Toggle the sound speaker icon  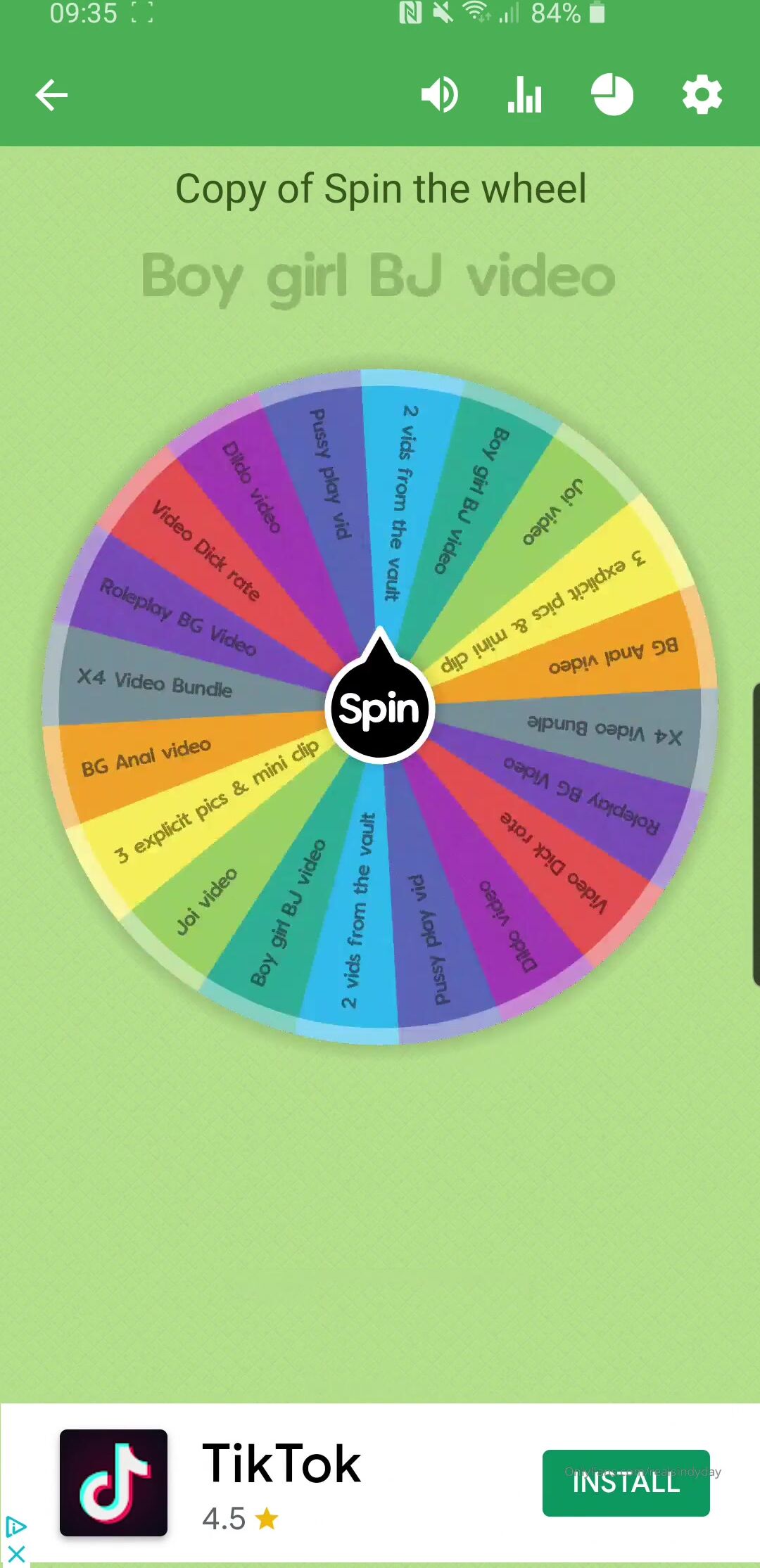coord(439,95)
